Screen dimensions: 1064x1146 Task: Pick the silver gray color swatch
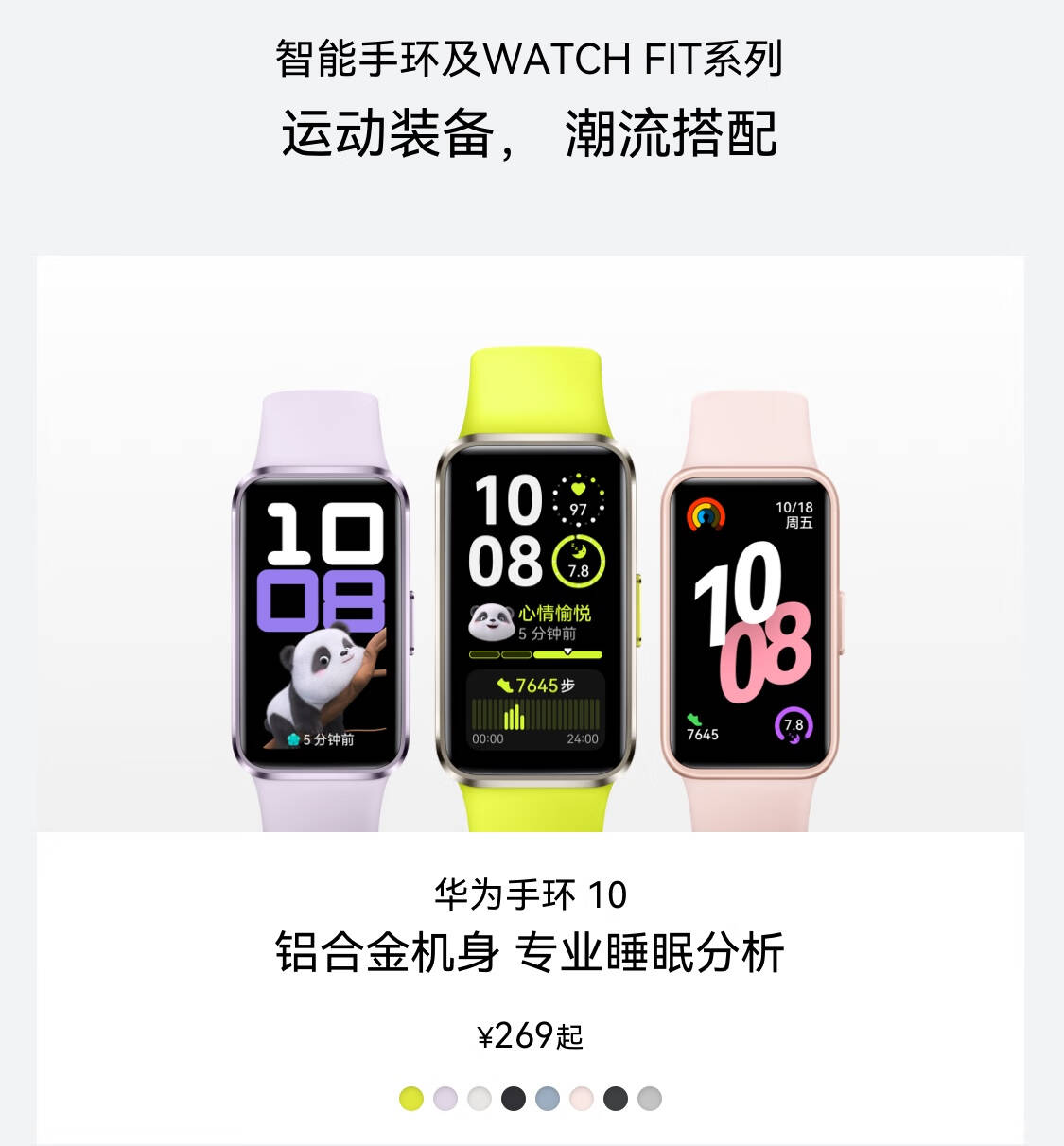(650, 1098)
